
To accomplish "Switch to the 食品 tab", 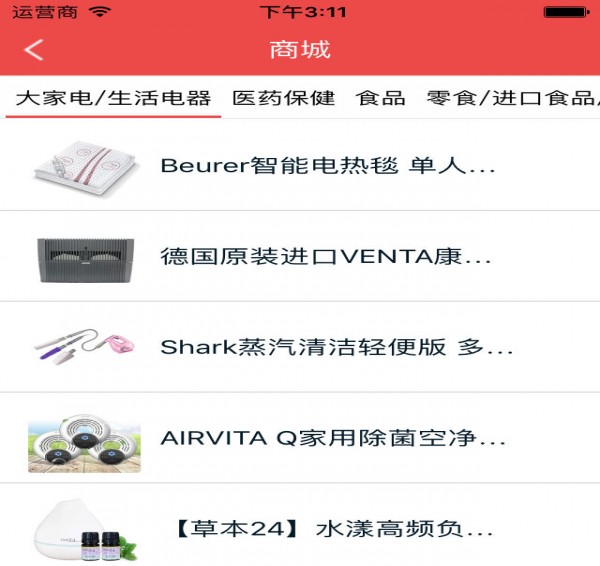I will coord(381,98).
